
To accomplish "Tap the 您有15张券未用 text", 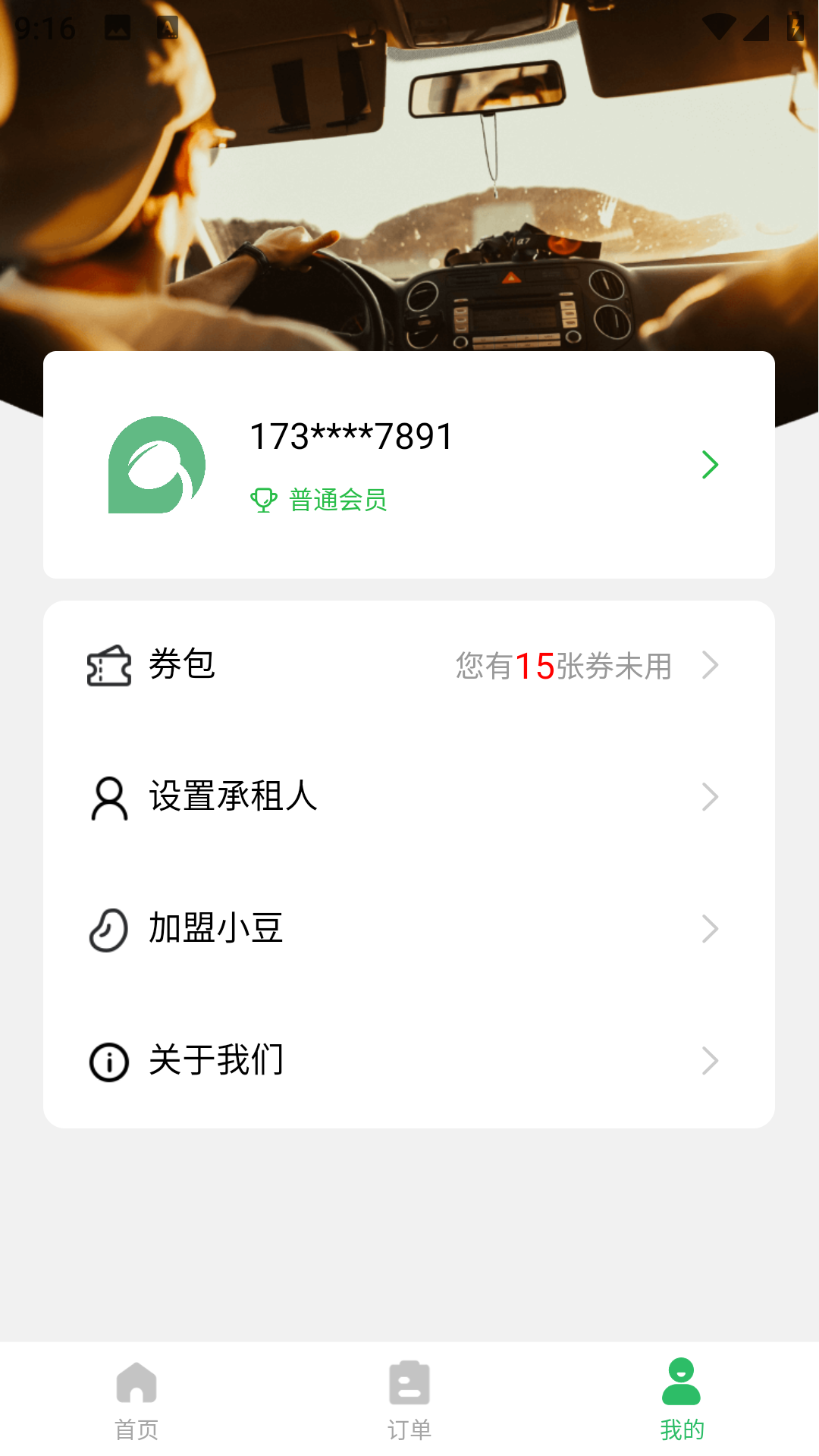I will coord(564,666).
